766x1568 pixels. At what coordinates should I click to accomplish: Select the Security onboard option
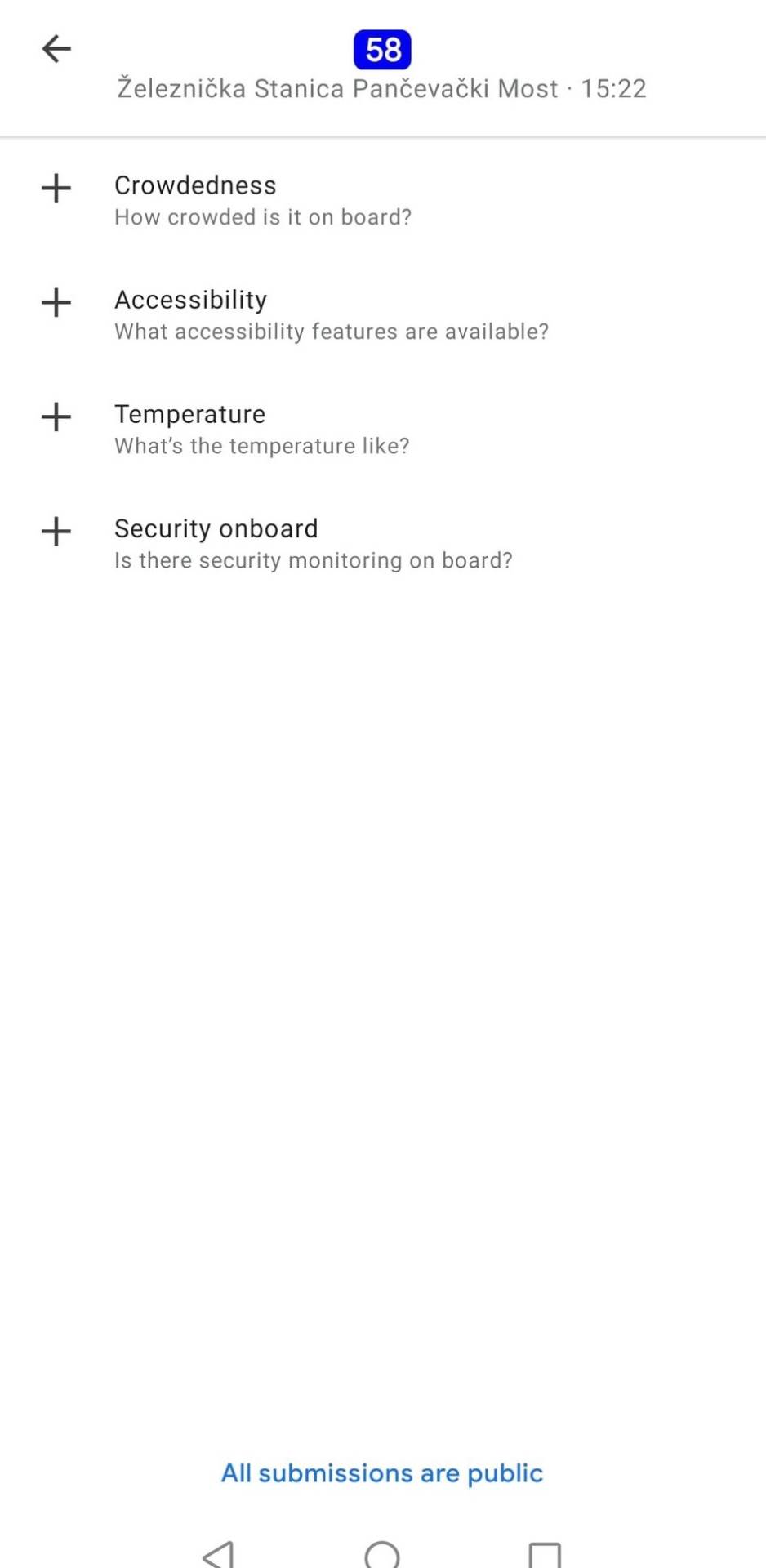(313, 543)
